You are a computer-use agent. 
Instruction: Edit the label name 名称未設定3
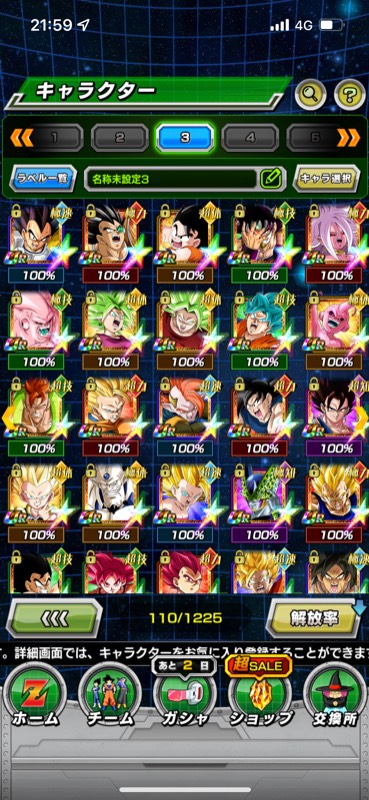point(270,178)
